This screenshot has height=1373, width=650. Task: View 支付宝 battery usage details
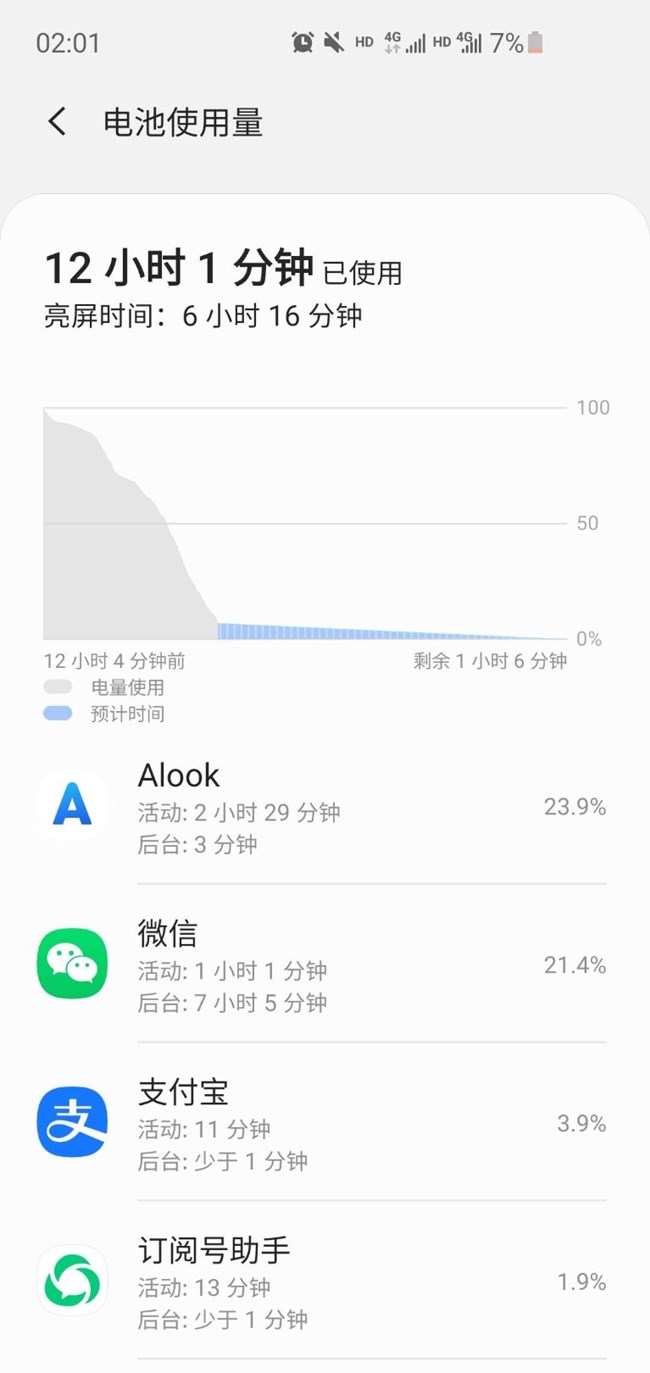tap(325, 1122)
